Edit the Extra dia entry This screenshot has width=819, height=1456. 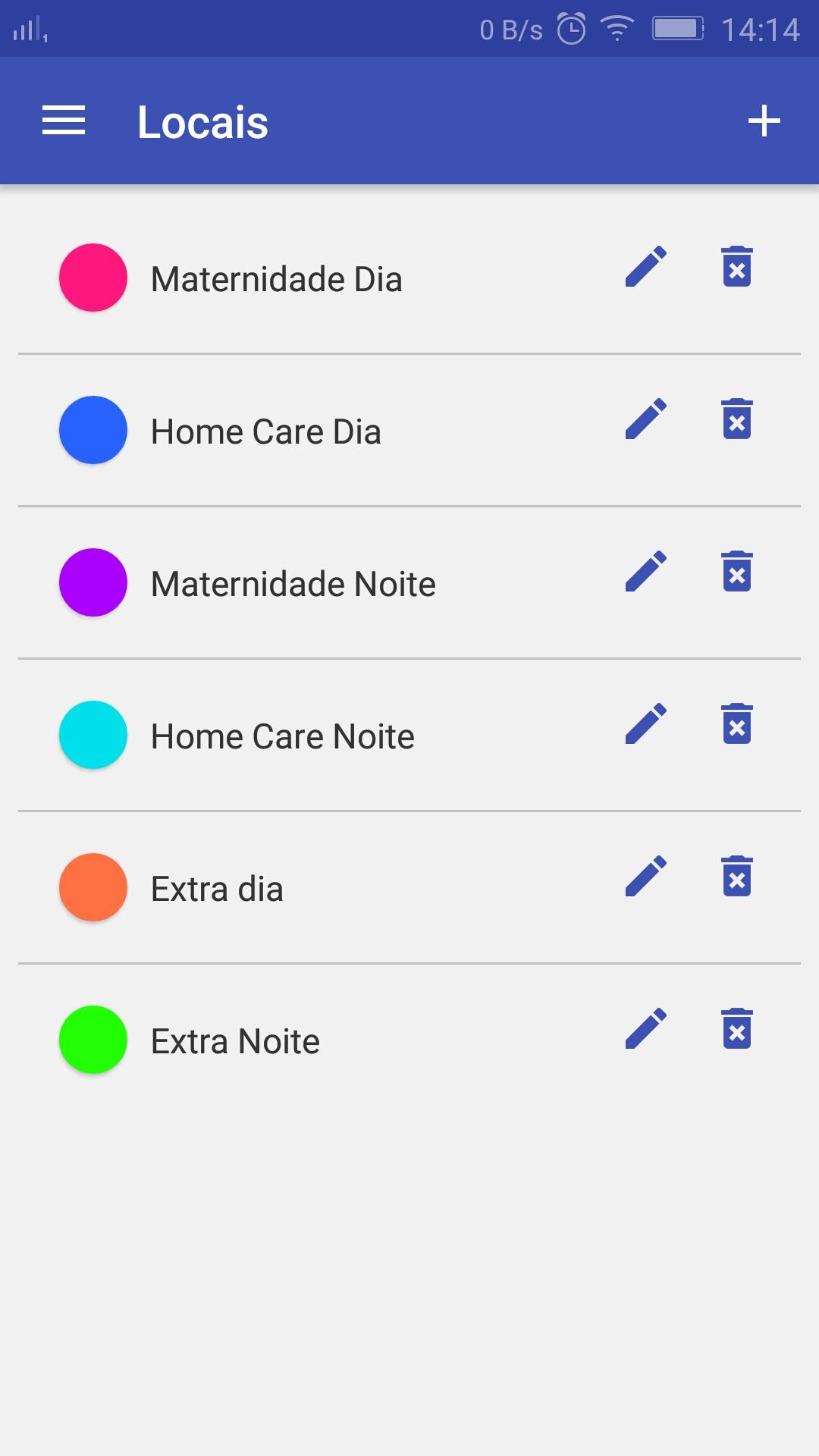(646, 877)
